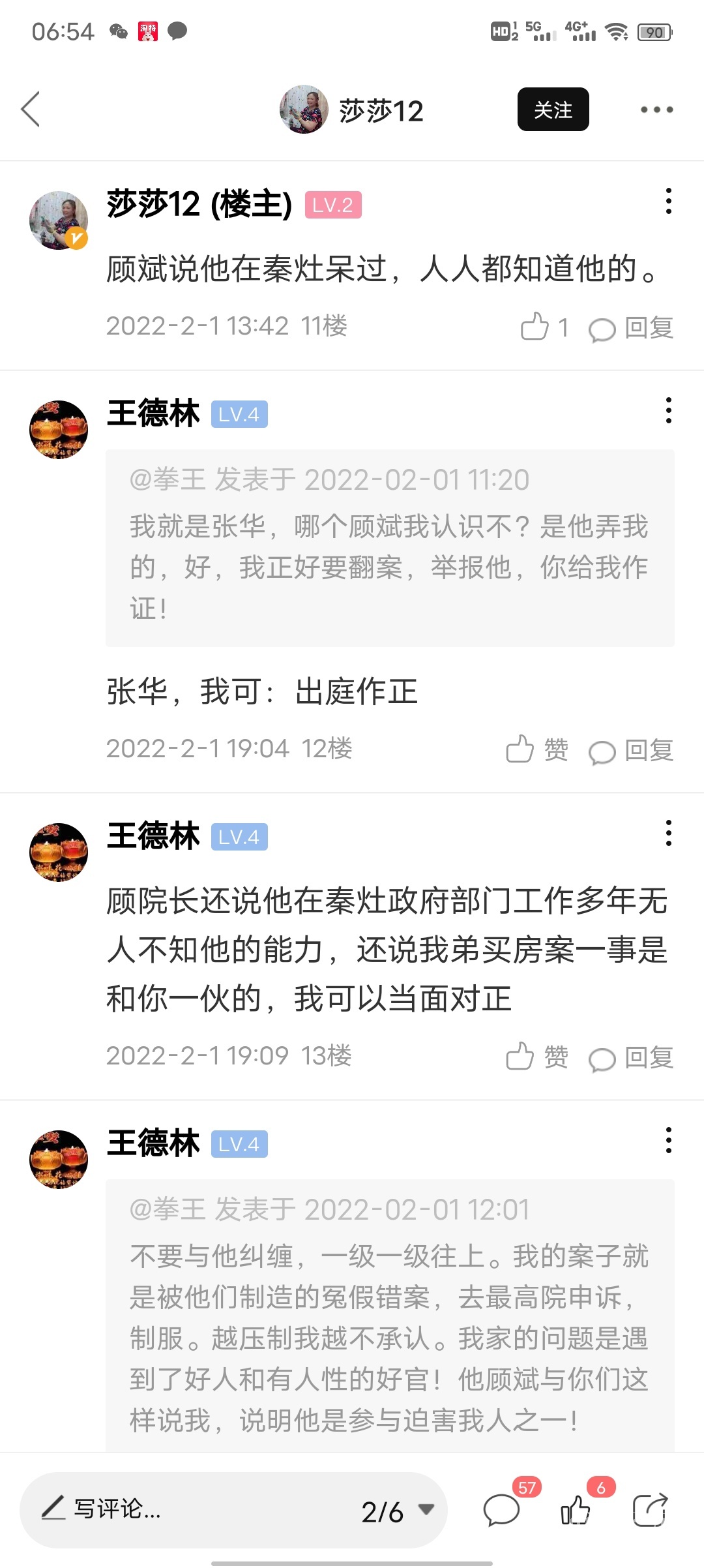The image size is (704, 1568).
Task: Follow 莎莎12 with the 关注 button
Action: 553,110
